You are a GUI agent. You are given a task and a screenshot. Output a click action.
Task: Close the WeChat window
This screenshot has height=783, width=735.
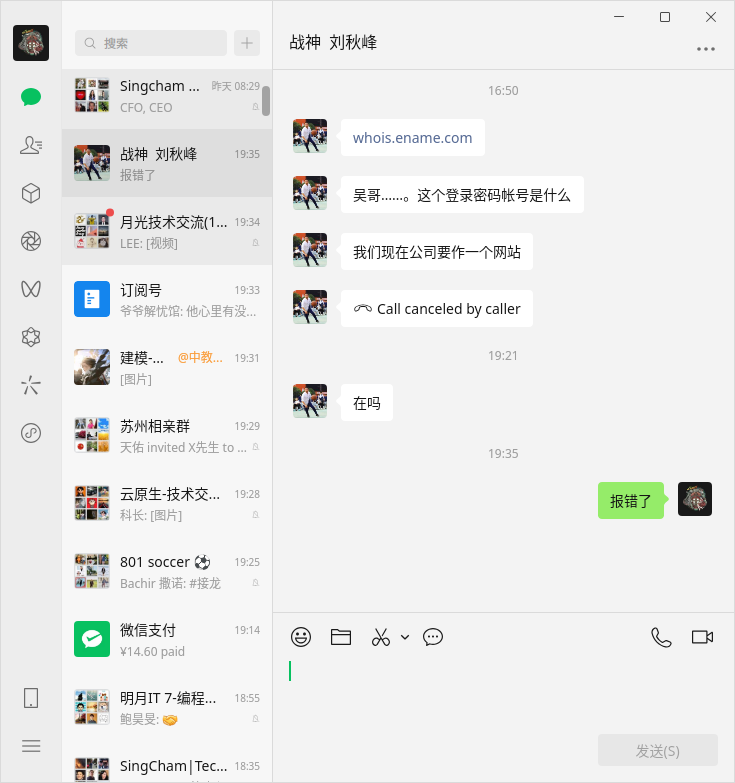pos(711,17)
